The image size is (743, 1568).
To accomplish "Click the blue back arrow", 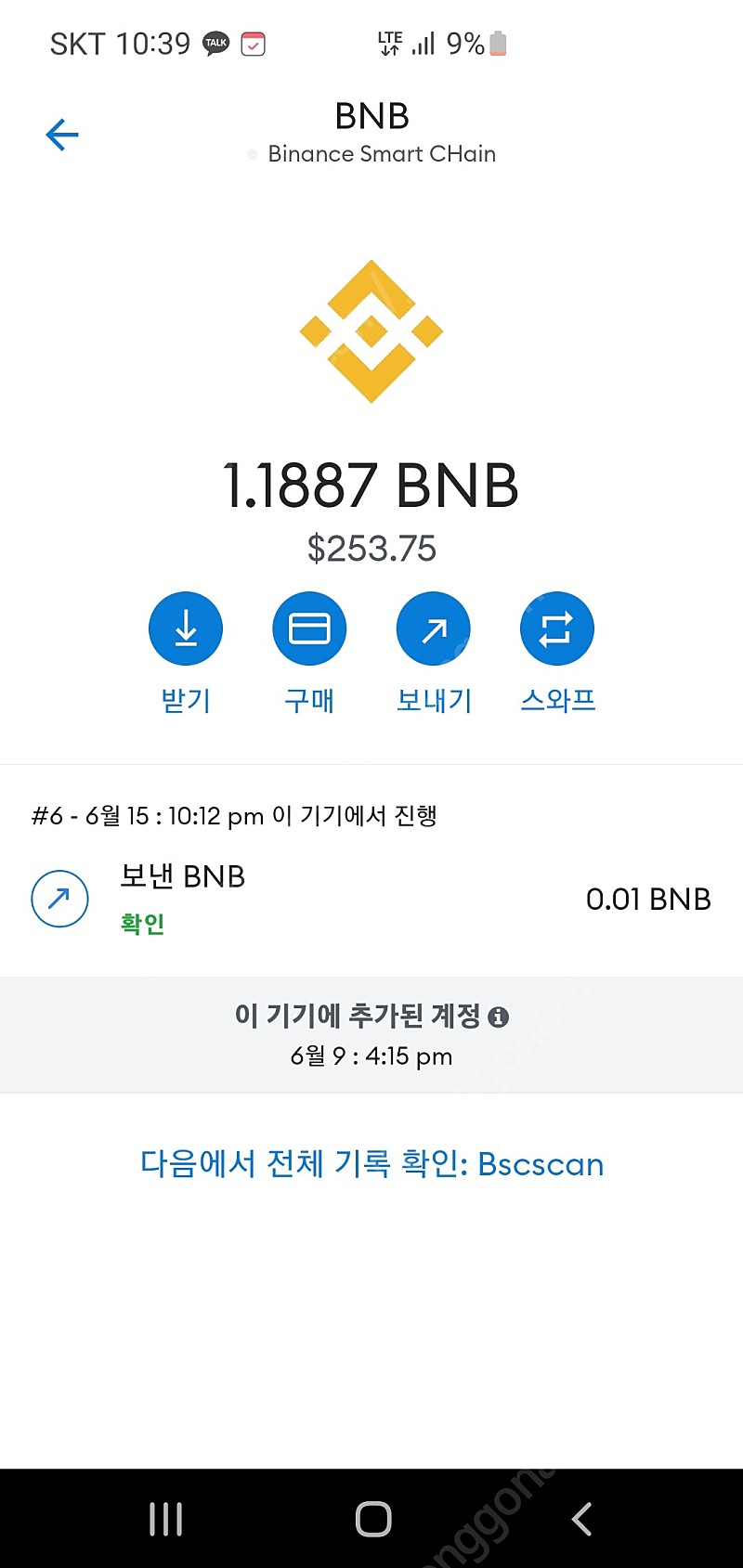I will [x=61, y=135].
